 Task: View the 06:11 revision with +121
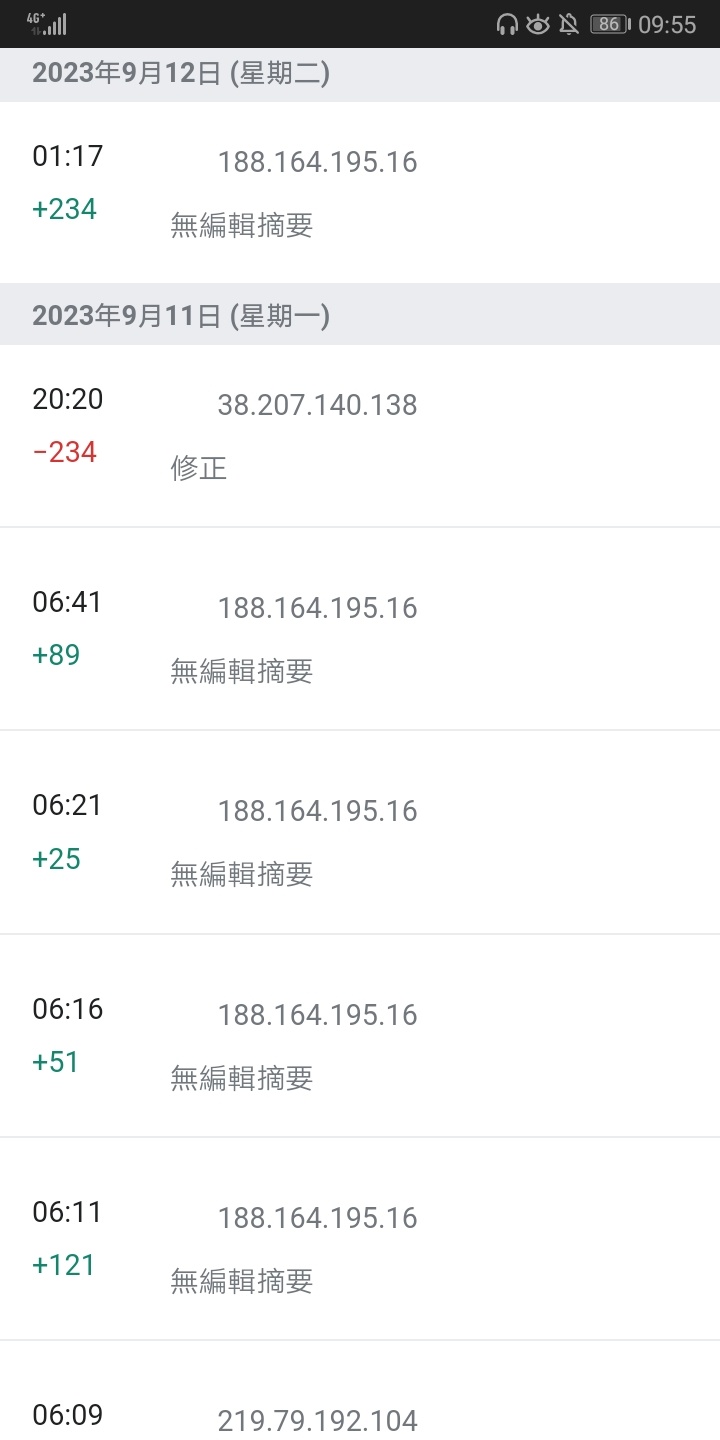click(360, 1239)
